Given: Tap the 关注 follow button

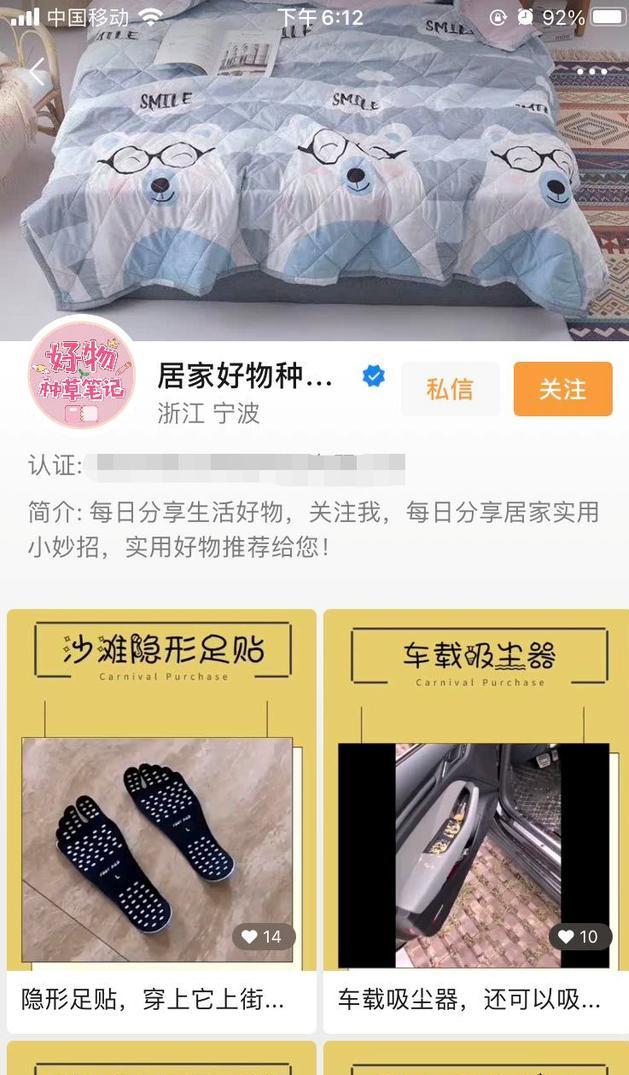Looking at the screenshot, I should click(x=562, y=389).
